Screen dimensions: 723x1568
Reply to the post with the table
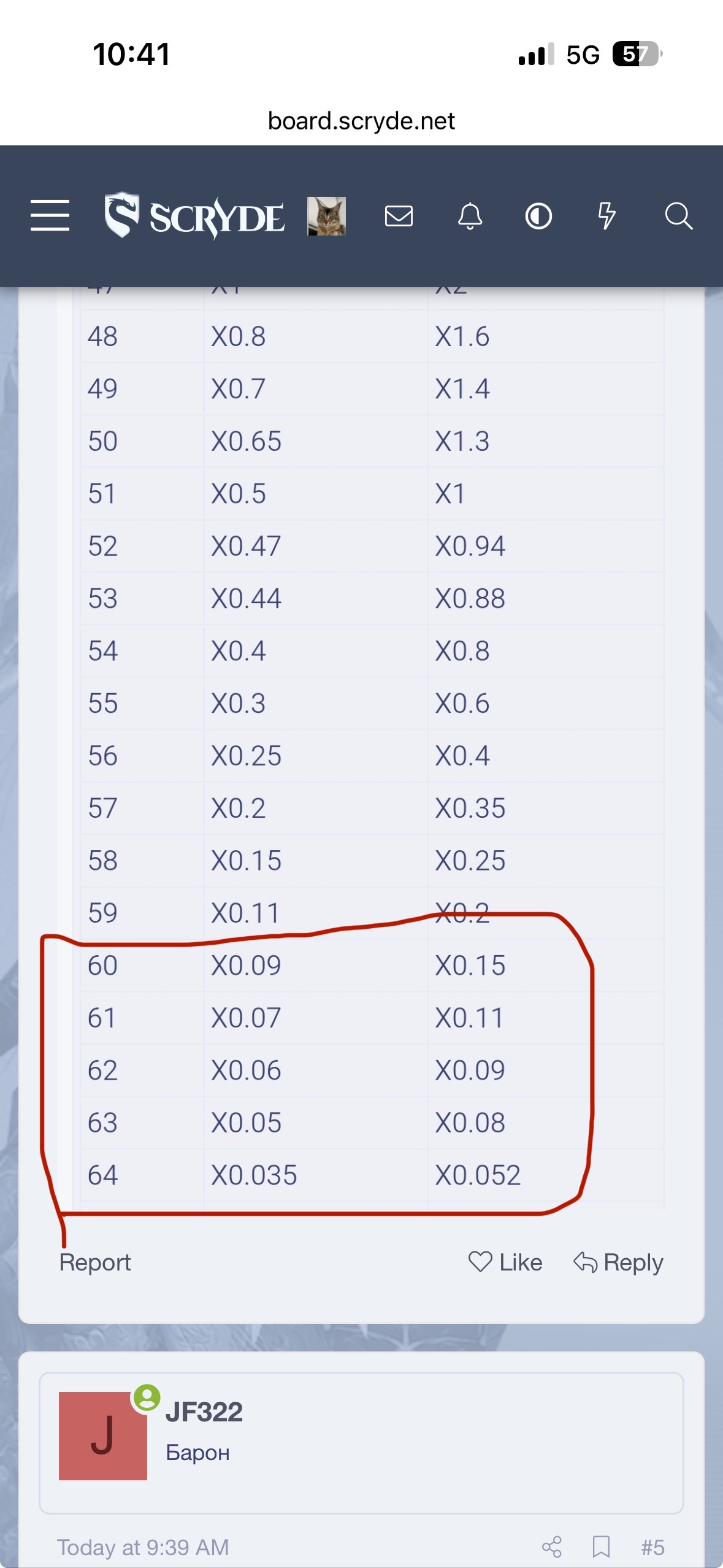pyautogui.click(x=618, y=1262)
